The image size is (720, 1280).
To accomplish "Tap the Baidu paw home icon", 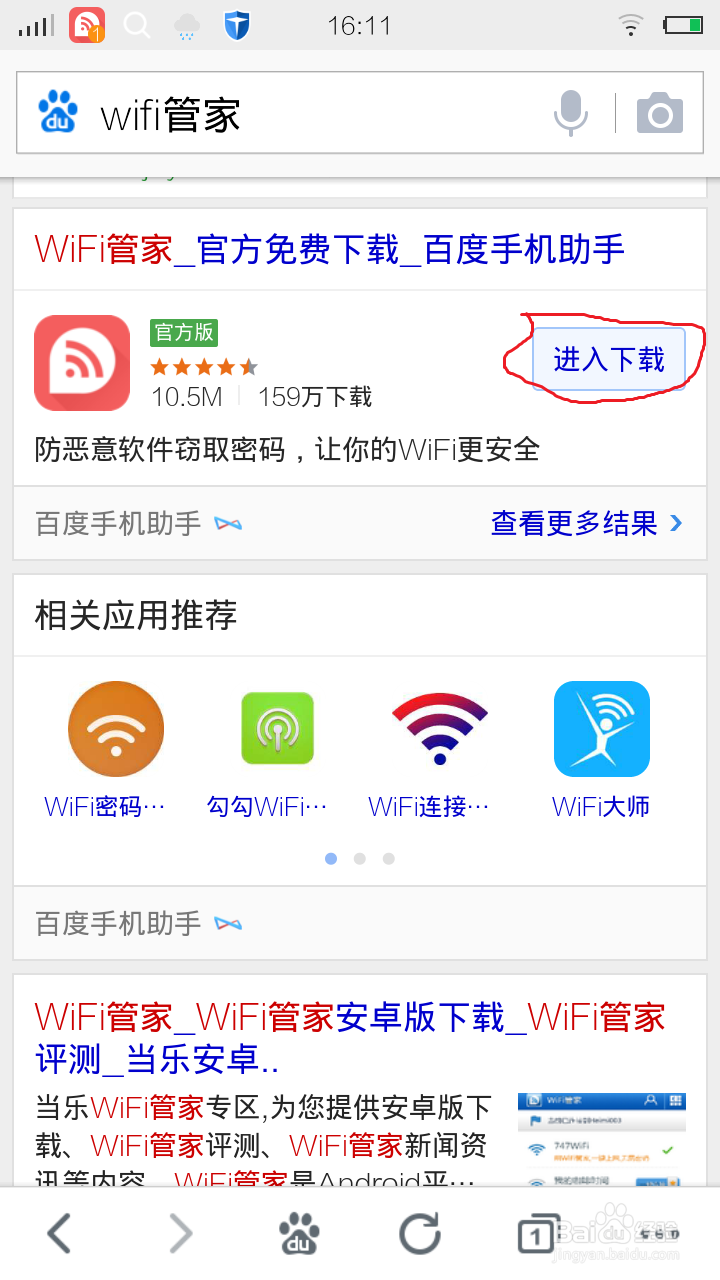I will point(299,1232).
